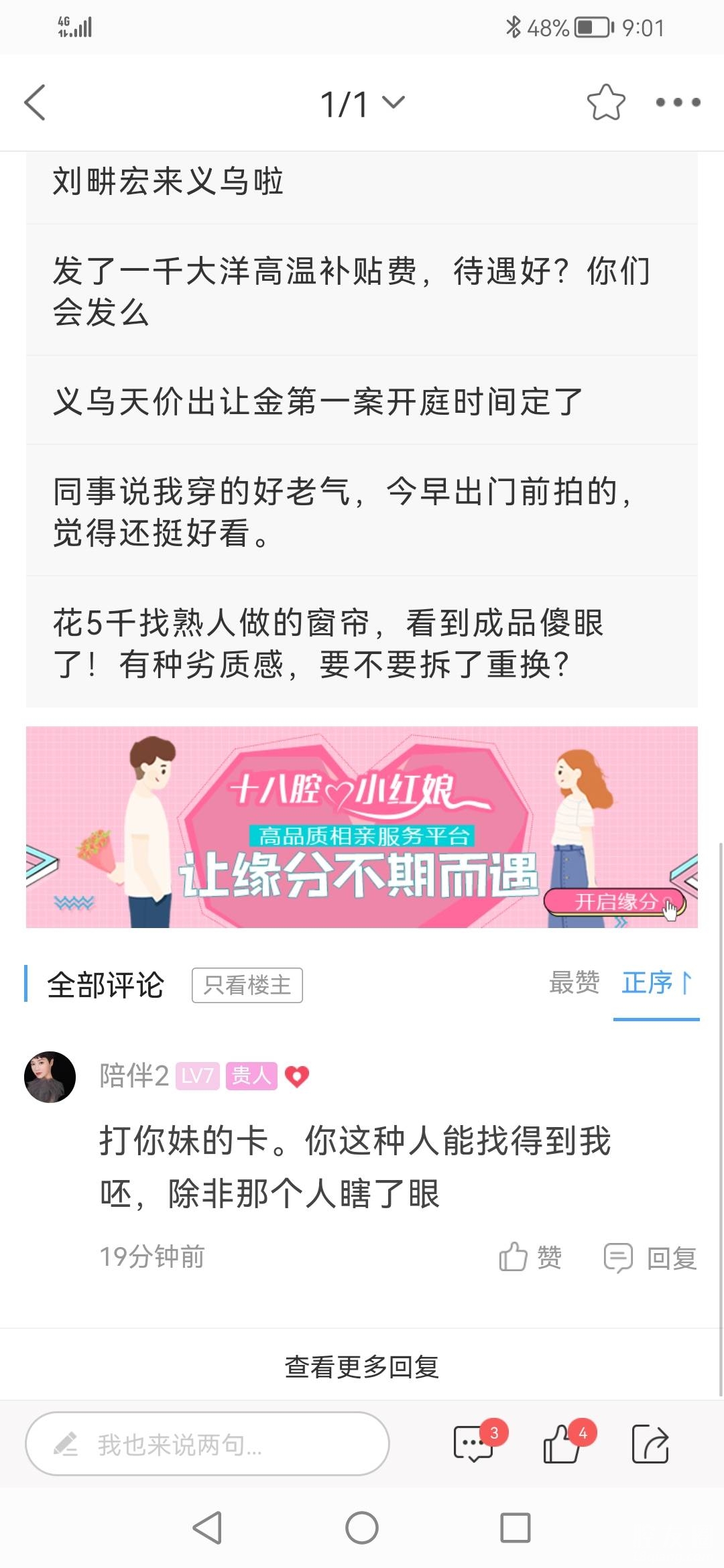The image size is (724, 1568).
Task: Tap the 我也来说两句 comment input field
Action: pos(207,1444)
